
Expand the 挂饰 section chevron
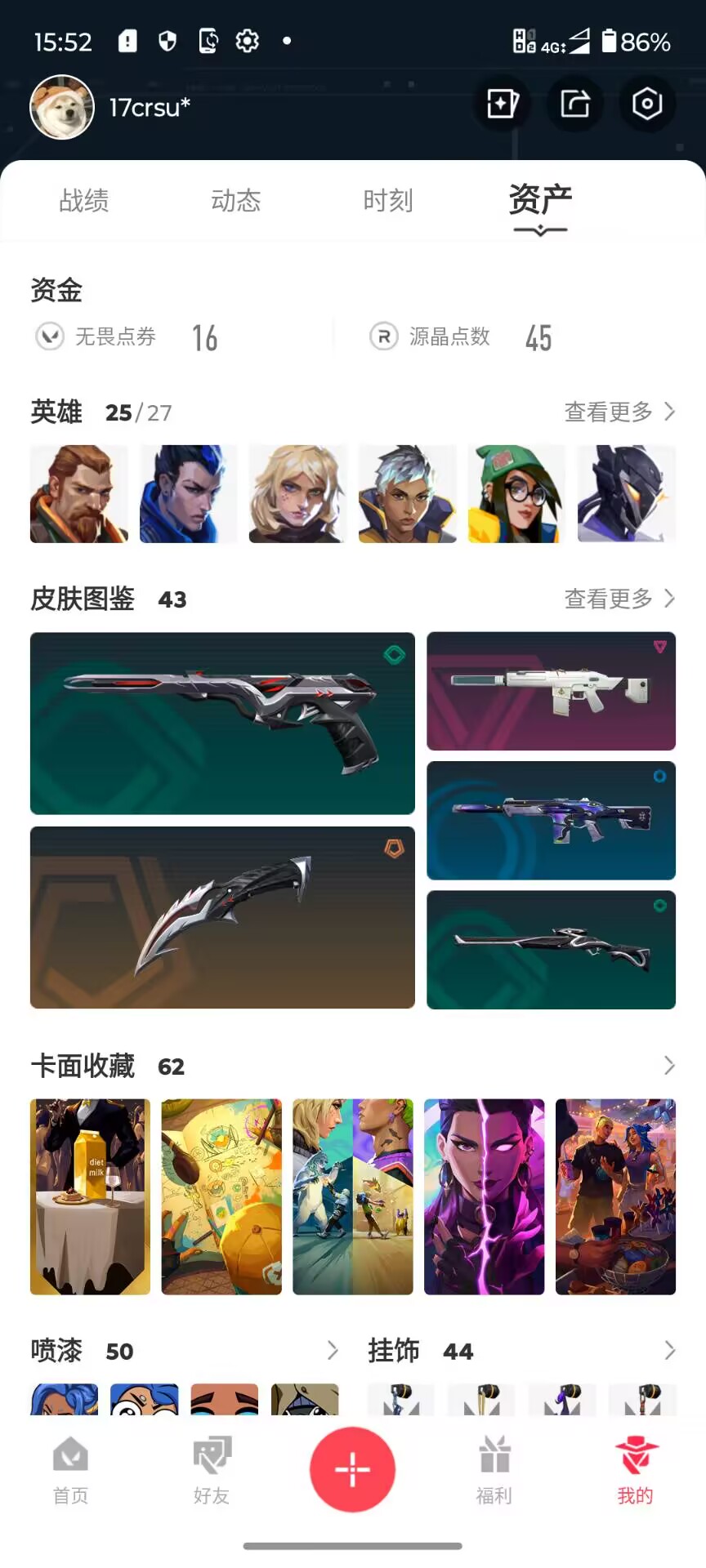(669, 1351)
